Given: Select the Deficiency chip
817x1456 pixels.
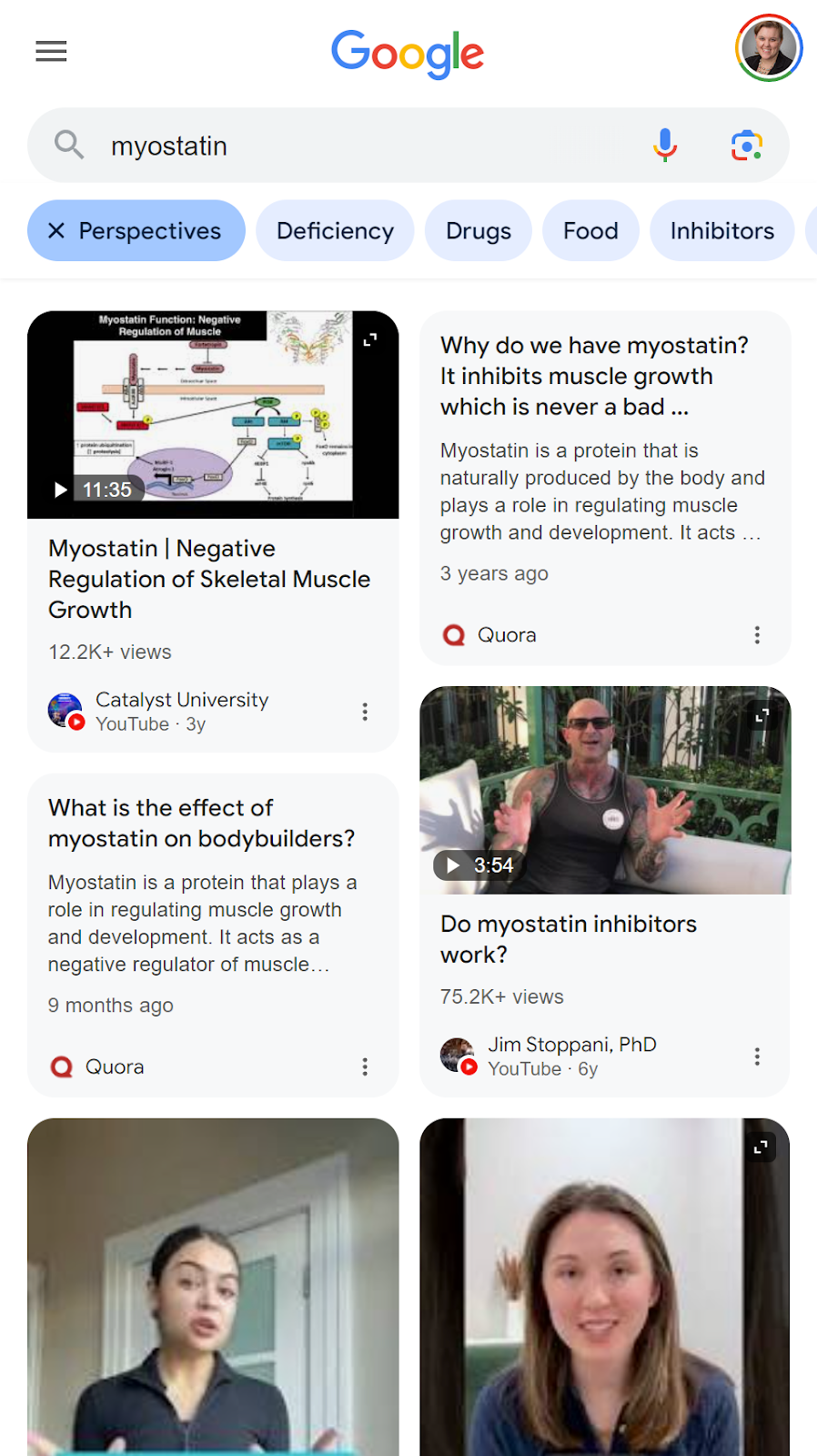Looking at the screenshot, I should coord(335,230).
